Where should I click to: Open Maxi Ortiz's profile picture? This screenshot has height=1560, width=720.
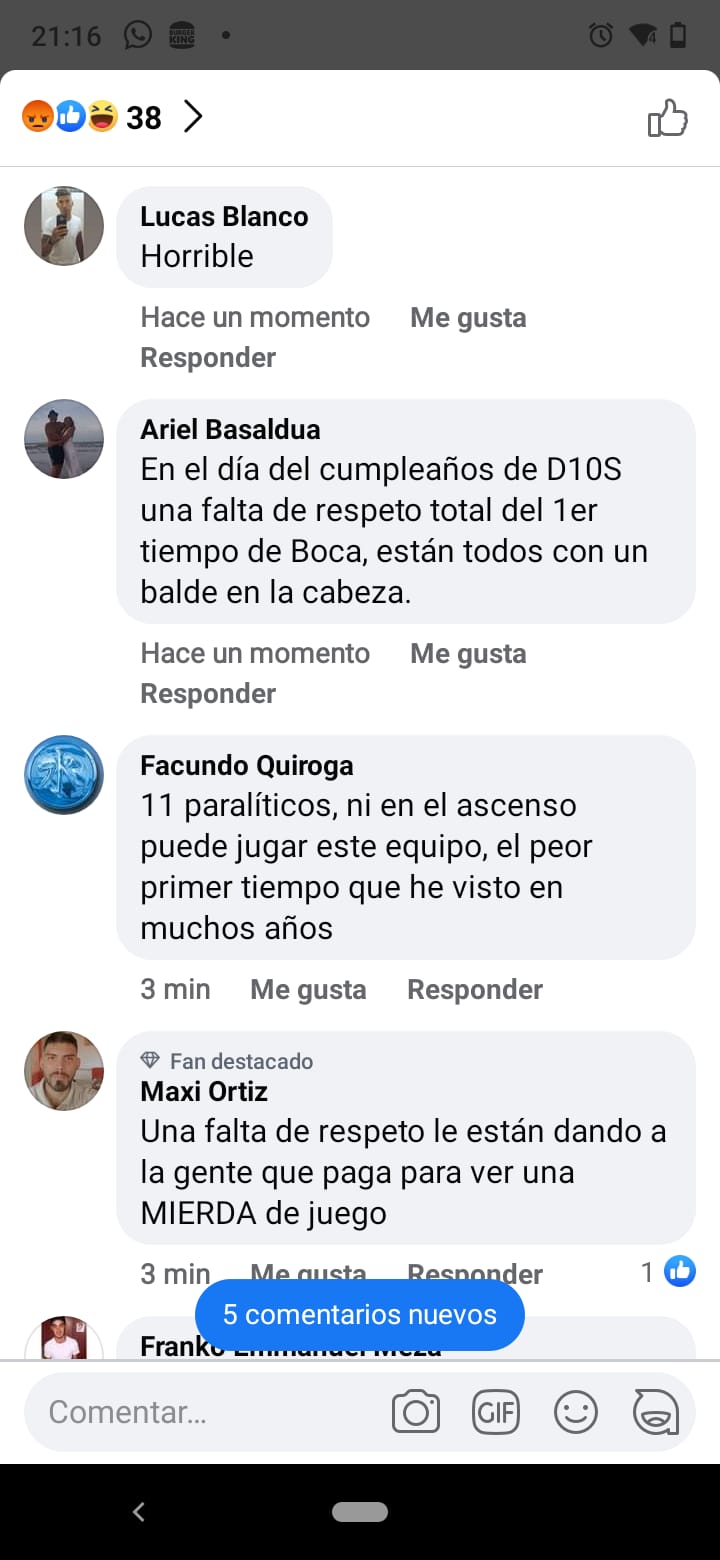coord(64,1071)
